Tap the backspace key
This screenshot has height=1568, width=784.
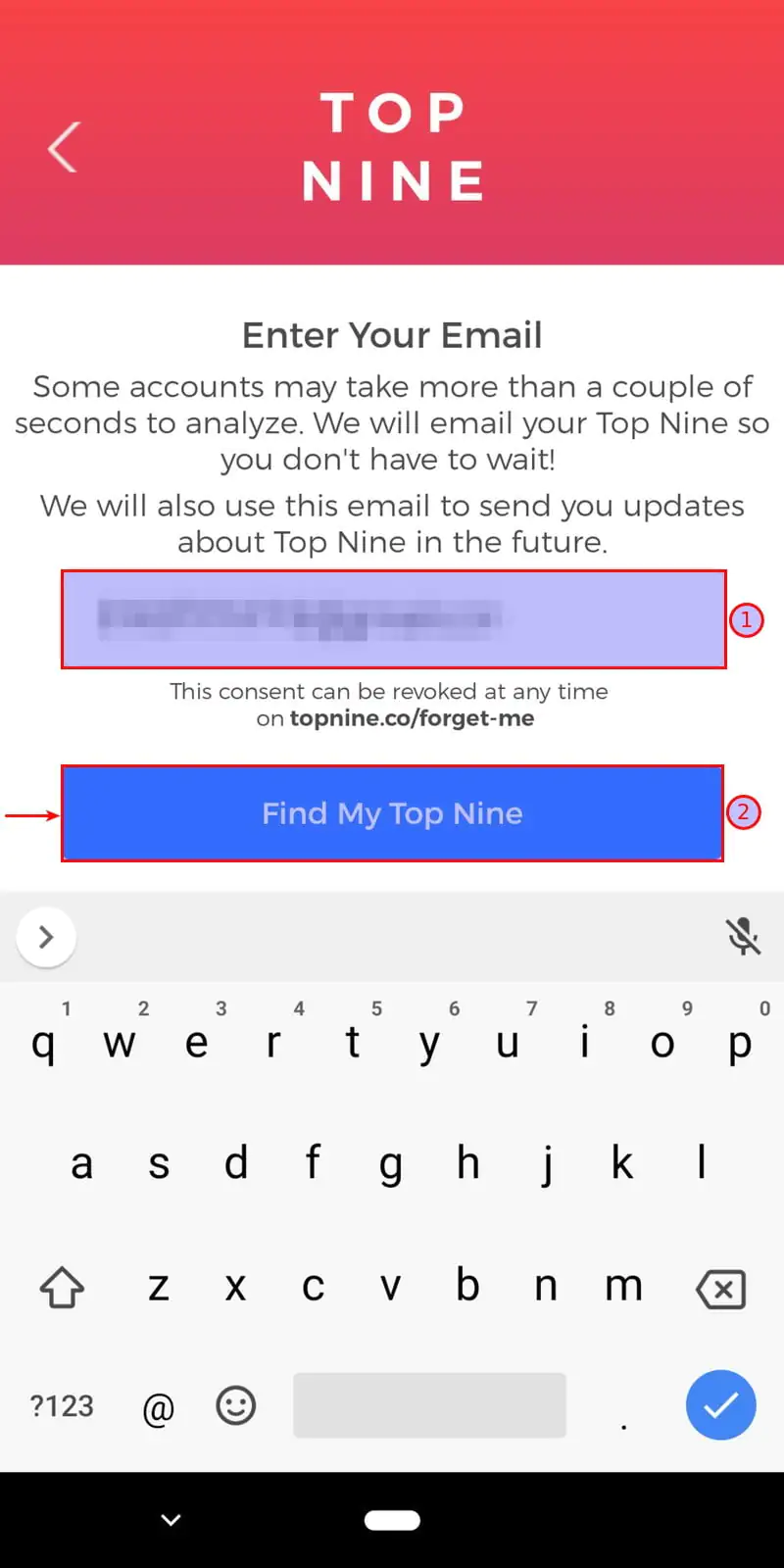(x=720, y=1288)
